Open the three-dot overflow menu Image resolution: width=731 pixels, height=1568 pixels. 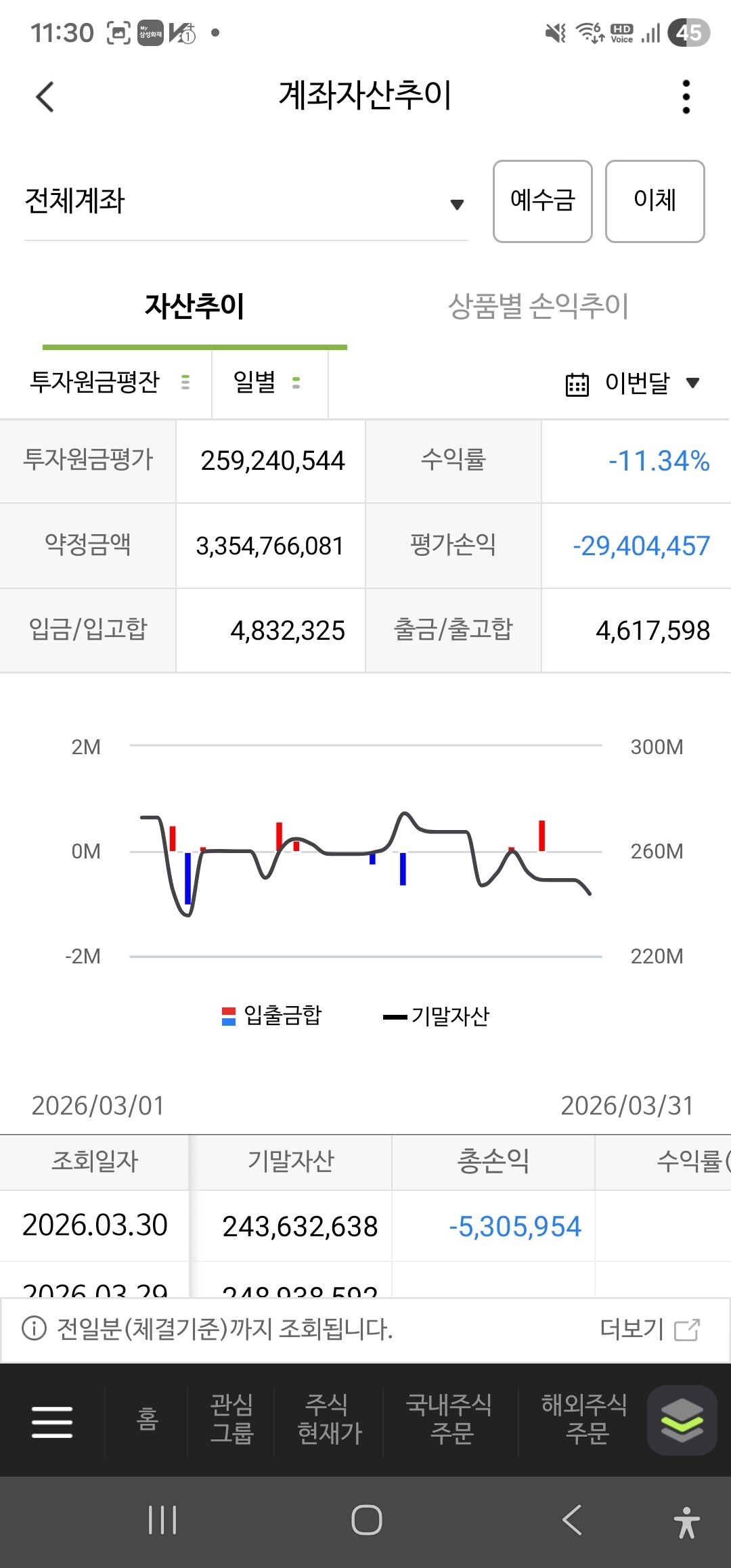click(x=686, y=97)
